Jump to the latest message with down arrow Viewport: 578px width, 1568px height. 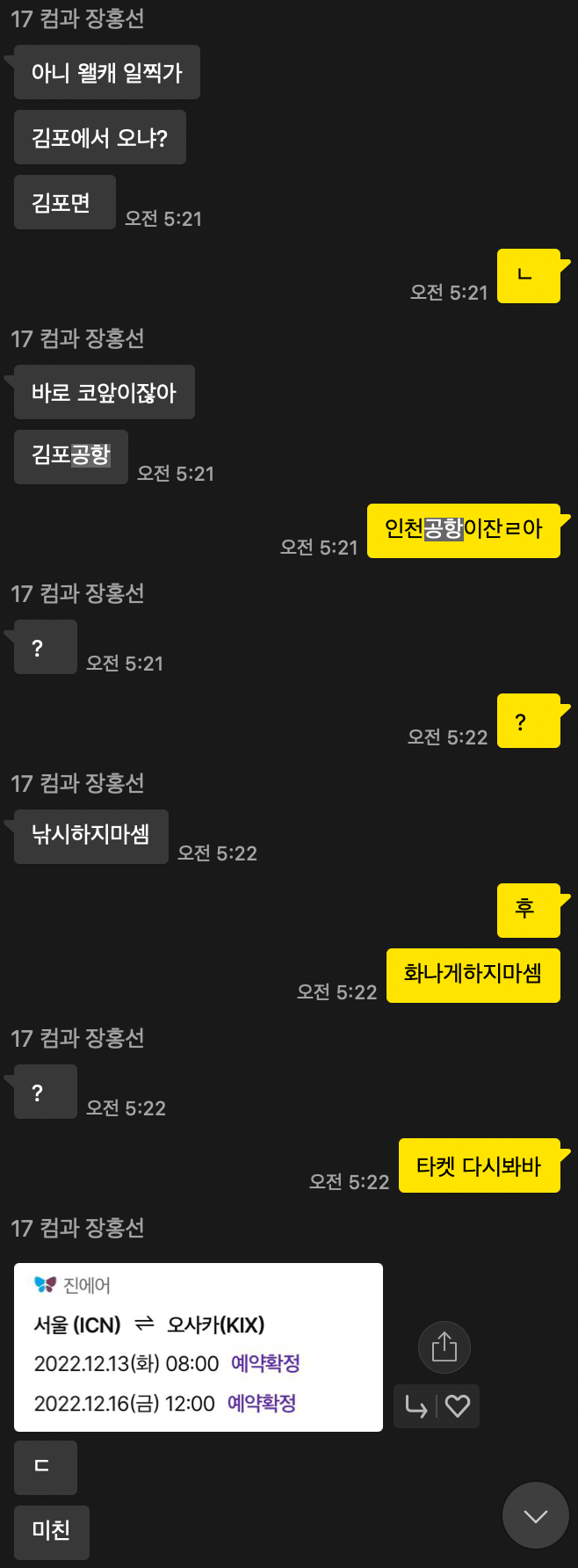point(535,1515)
